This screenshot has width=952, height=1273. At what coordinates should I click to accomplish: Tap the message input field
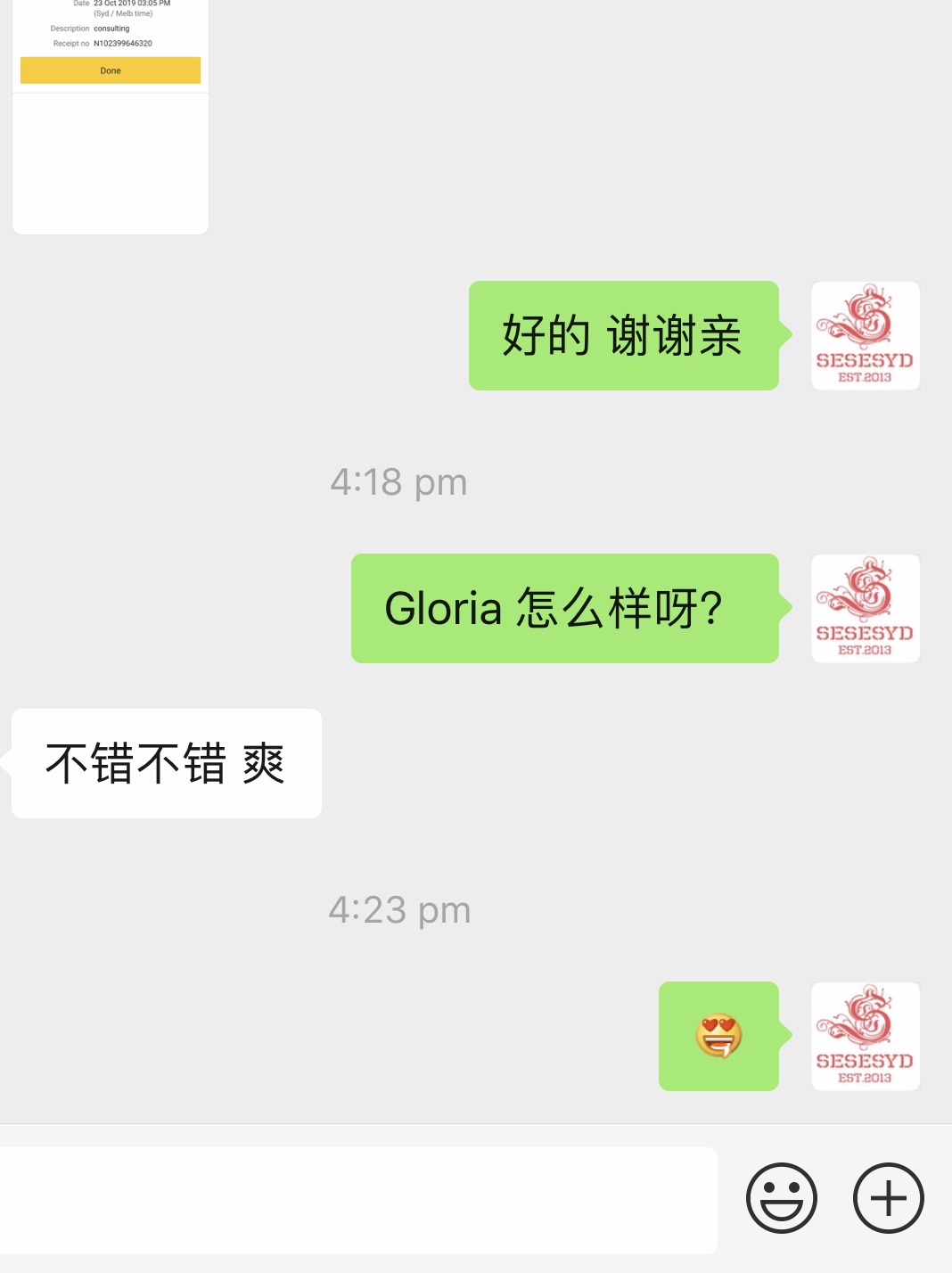pos(357,1200)
